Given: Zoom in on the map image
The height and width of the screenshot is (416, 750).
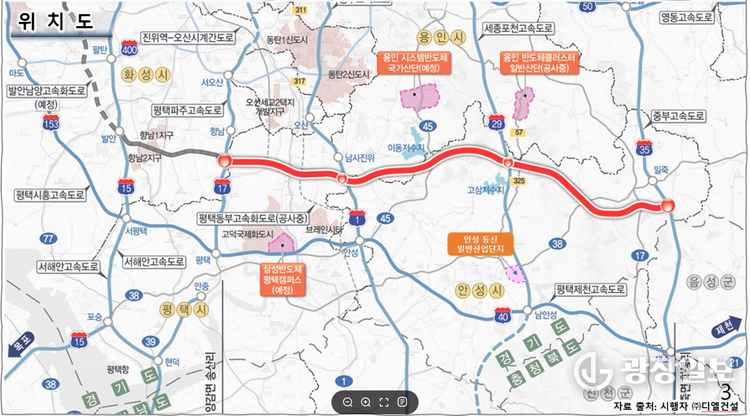Looking at the screenshot, I should click(x=365, y=401).
